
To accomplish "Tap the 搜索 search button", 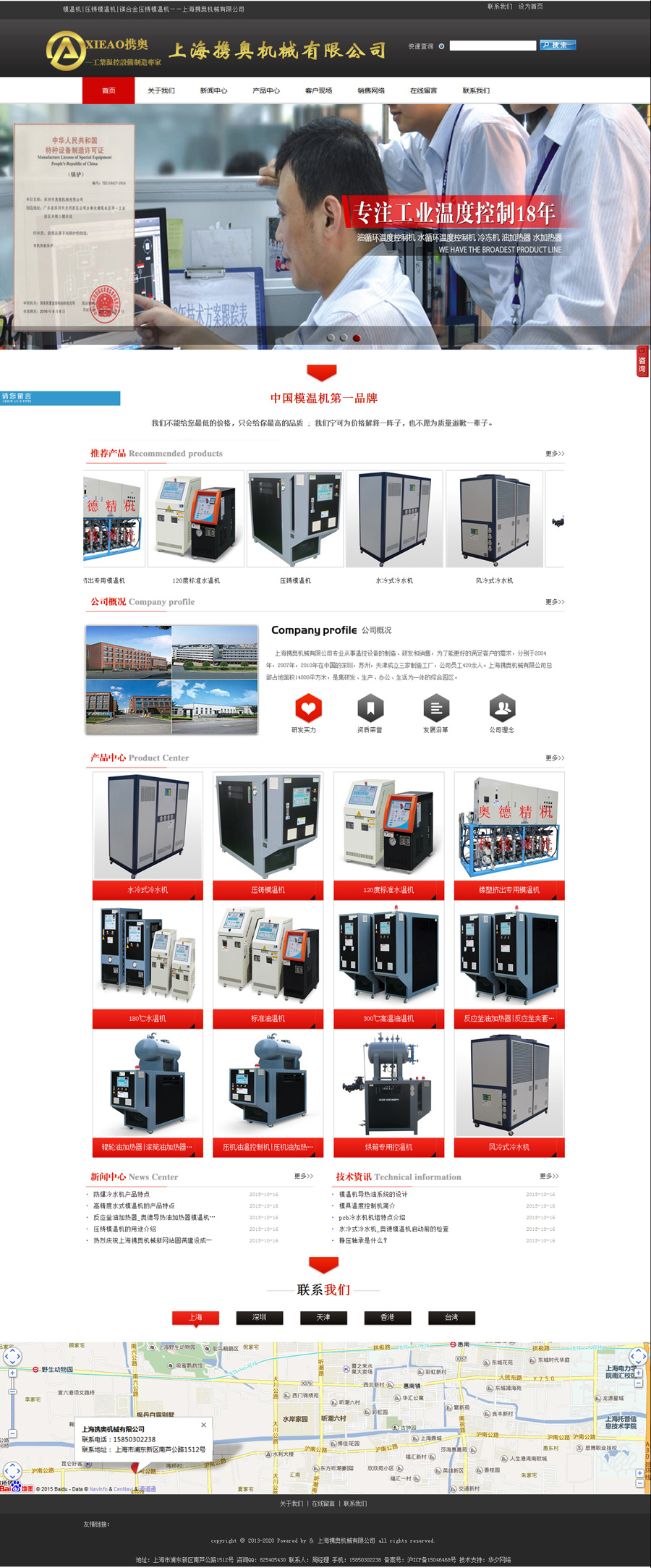I will click(558, 45).
